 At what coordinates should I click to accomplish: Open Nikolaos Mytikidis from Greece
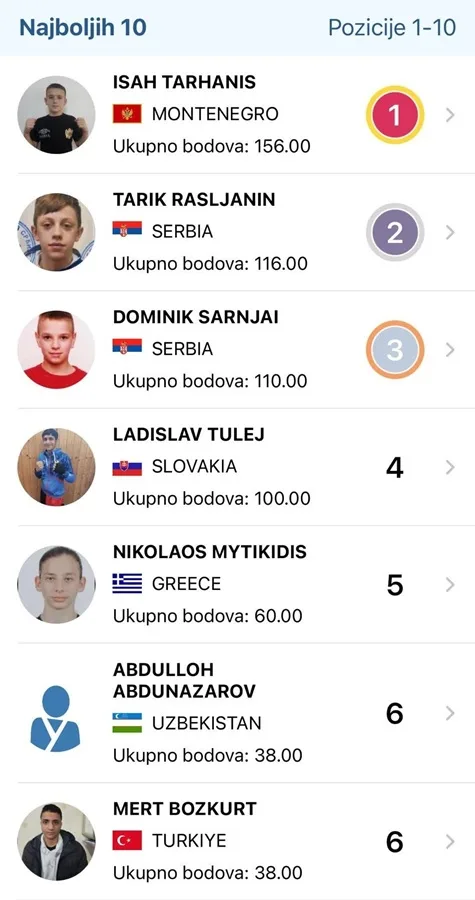[238, 584]
